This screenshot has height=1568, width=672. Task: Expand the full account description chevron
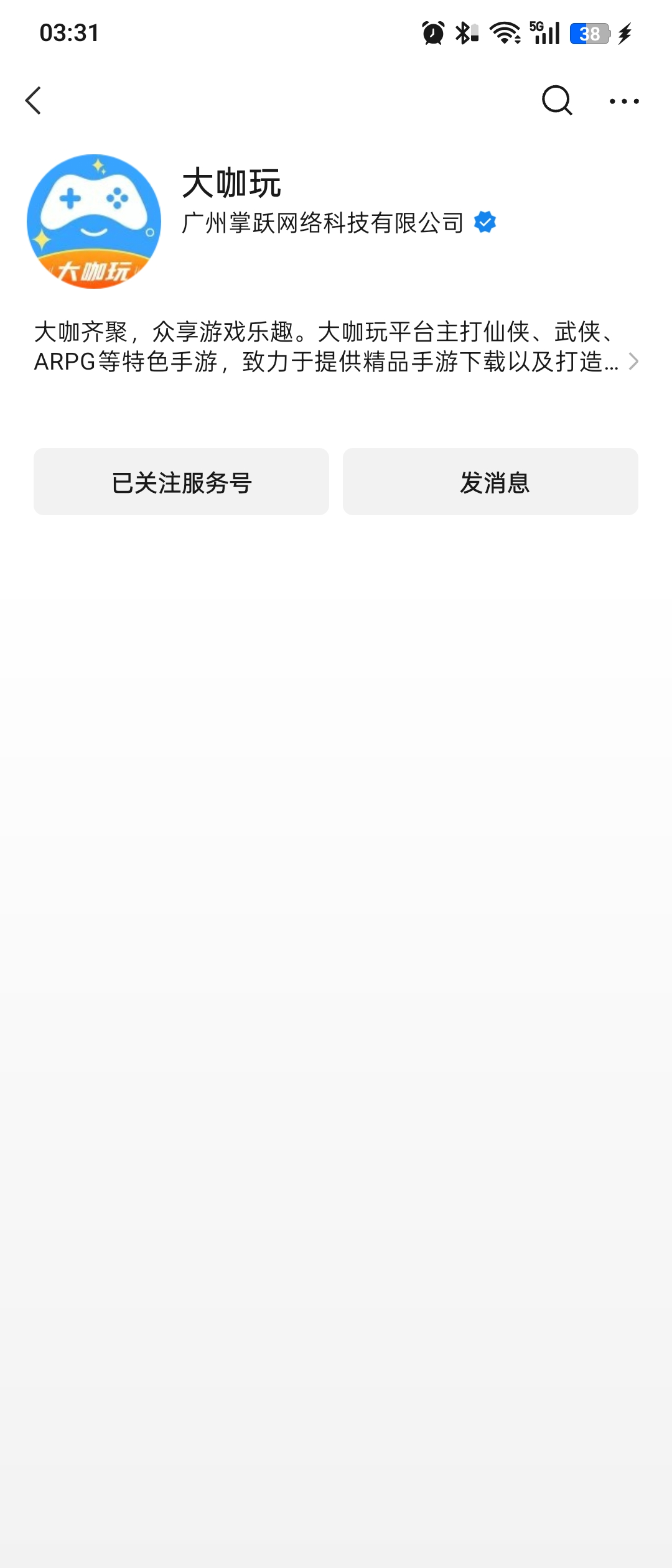click(633, 362)
